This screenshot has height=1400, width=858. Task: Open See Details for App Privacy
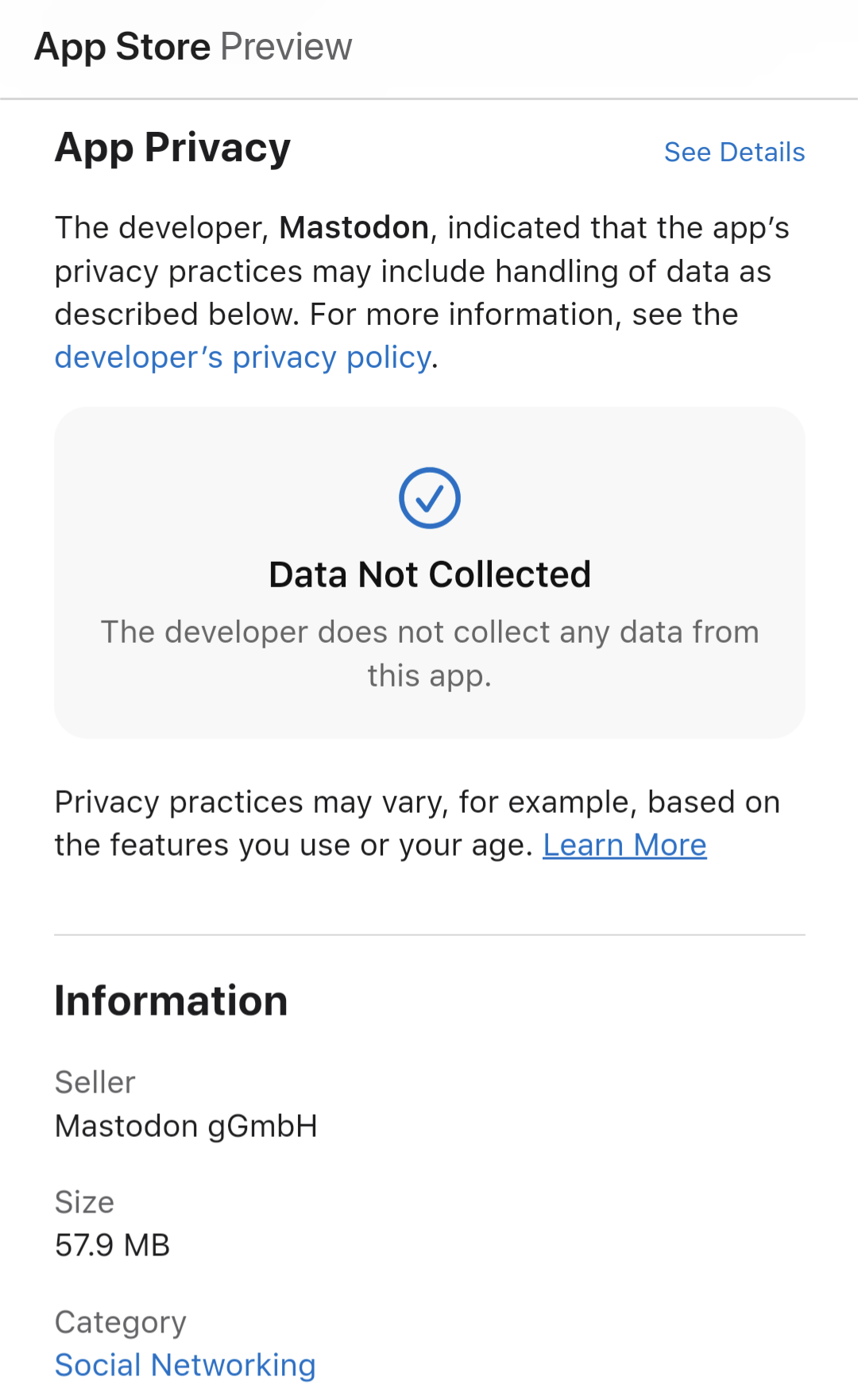734,152
